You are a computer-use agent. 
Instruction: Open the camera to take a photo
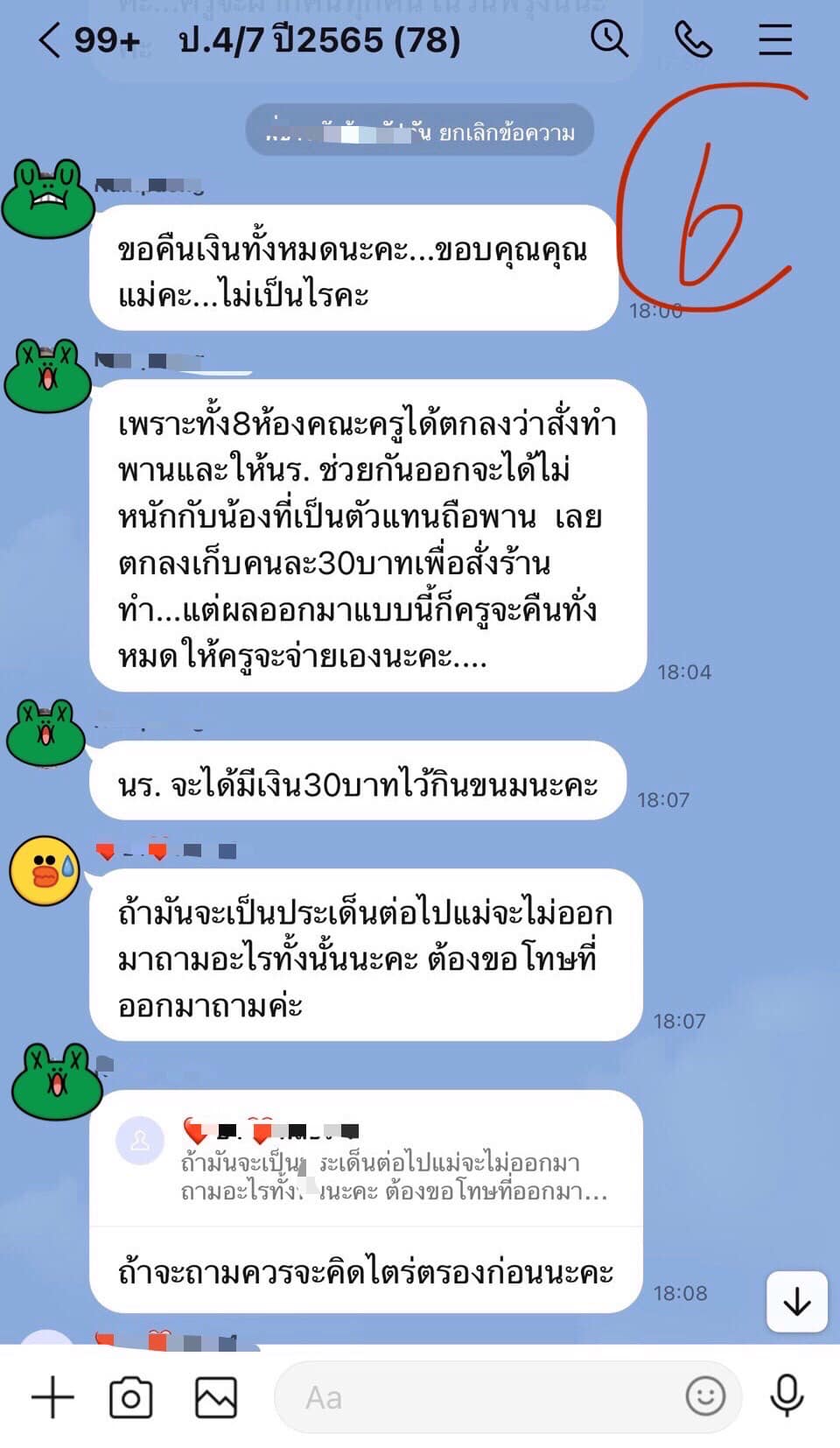click(x=131, y=1397)
